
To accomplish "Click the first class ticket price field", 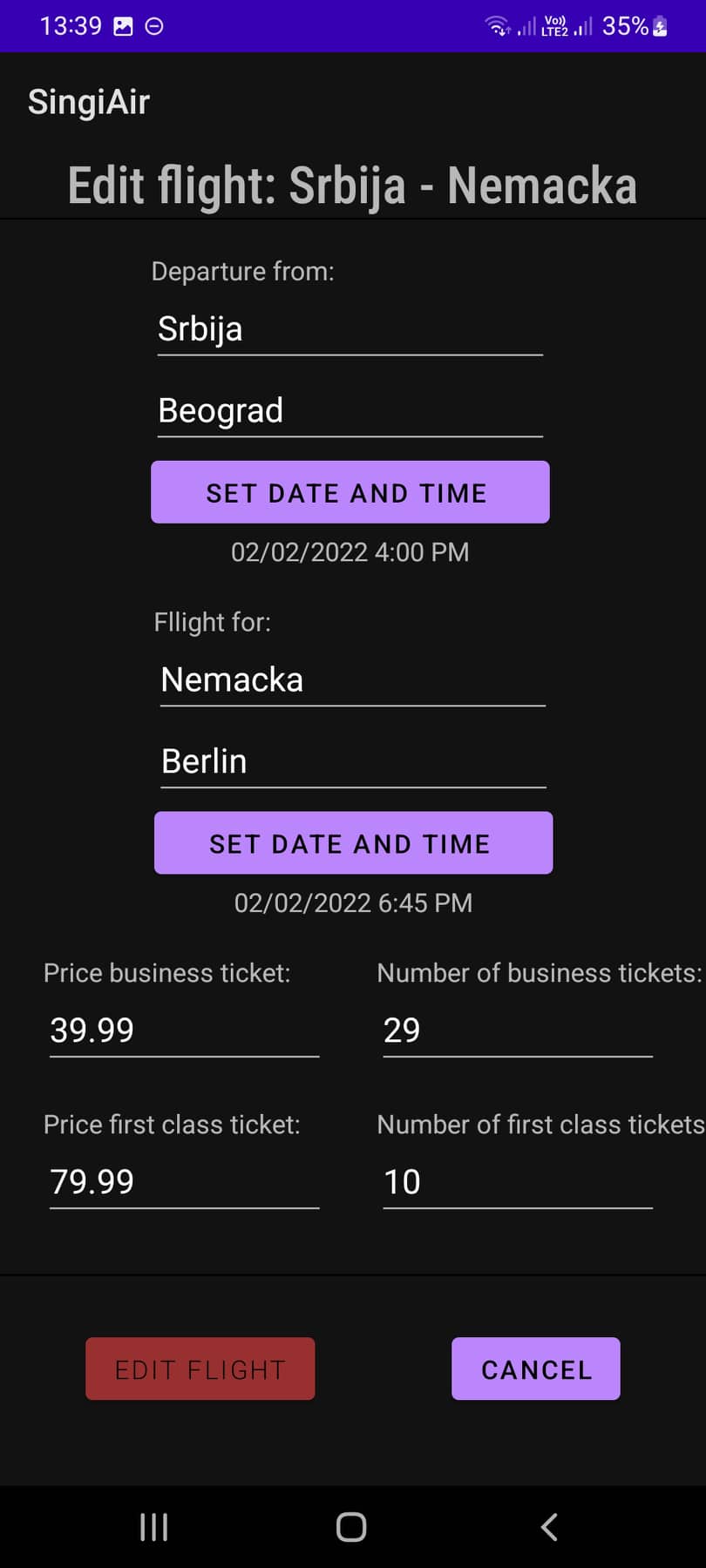I will coord(183,1181).
